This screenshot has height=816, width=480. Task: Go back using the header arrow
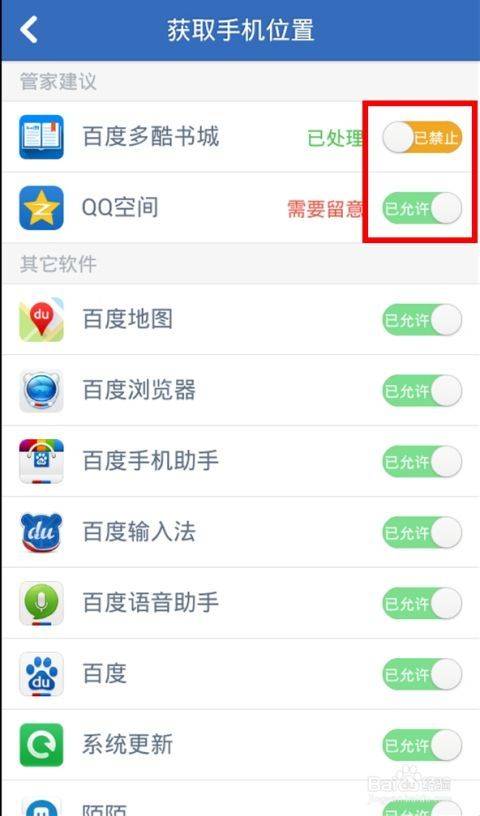pyautogui.click(x=29, y=29)
